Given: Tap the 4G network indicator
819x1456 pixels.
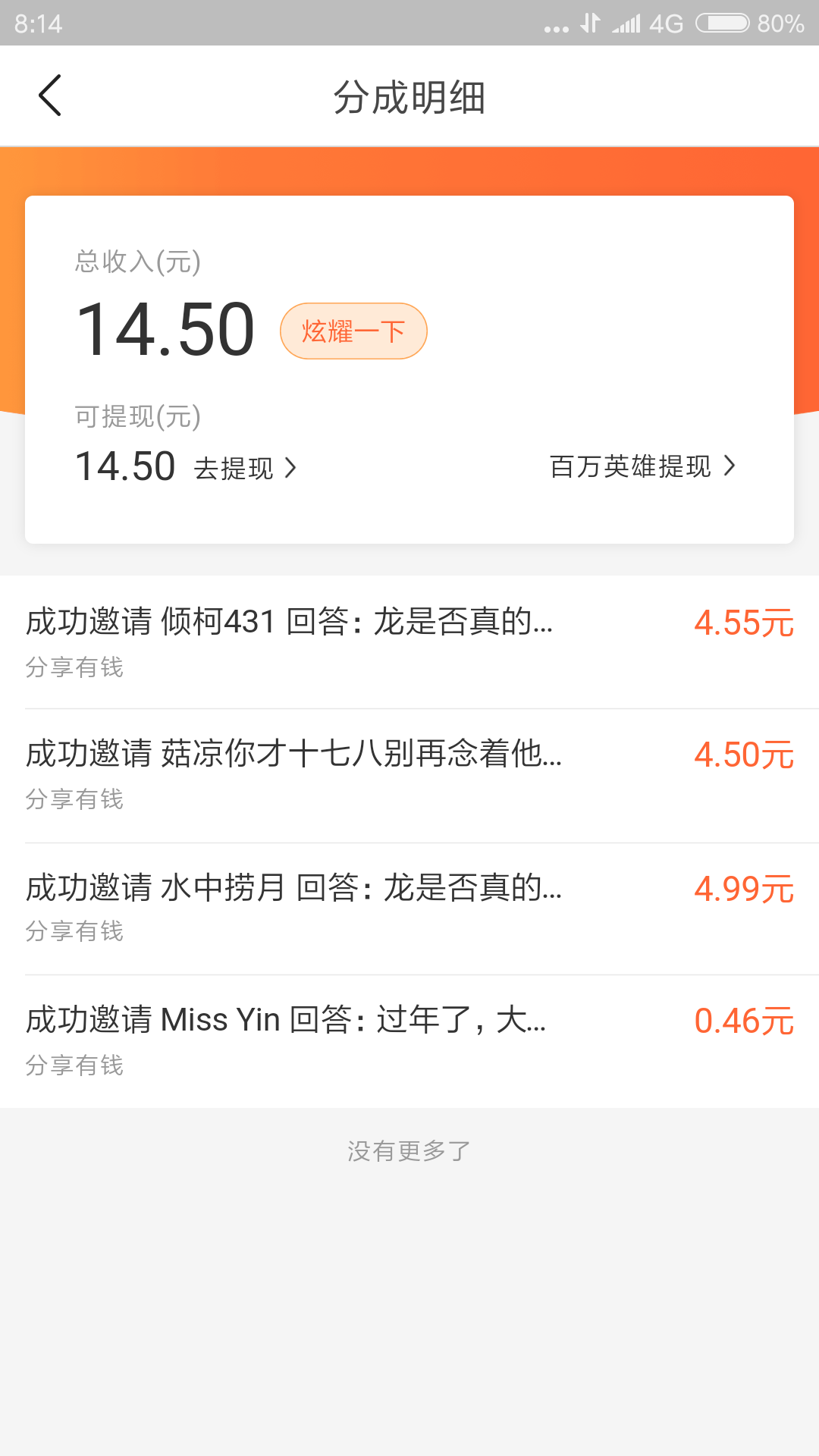Looking at the screenshot, I should [666, 24].
